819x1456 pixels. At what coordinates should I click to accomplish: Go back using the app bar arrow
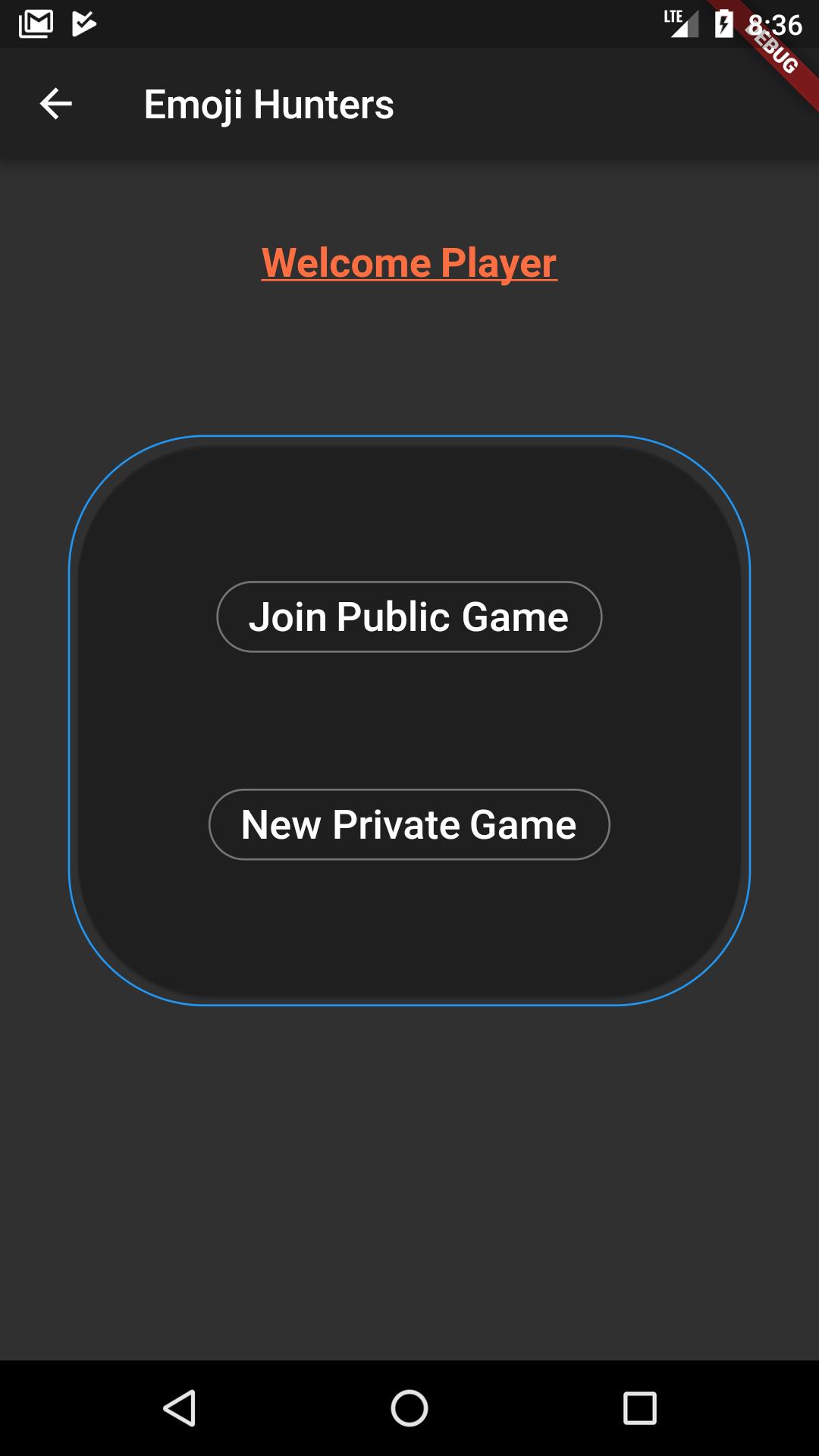tap(55, 104)
